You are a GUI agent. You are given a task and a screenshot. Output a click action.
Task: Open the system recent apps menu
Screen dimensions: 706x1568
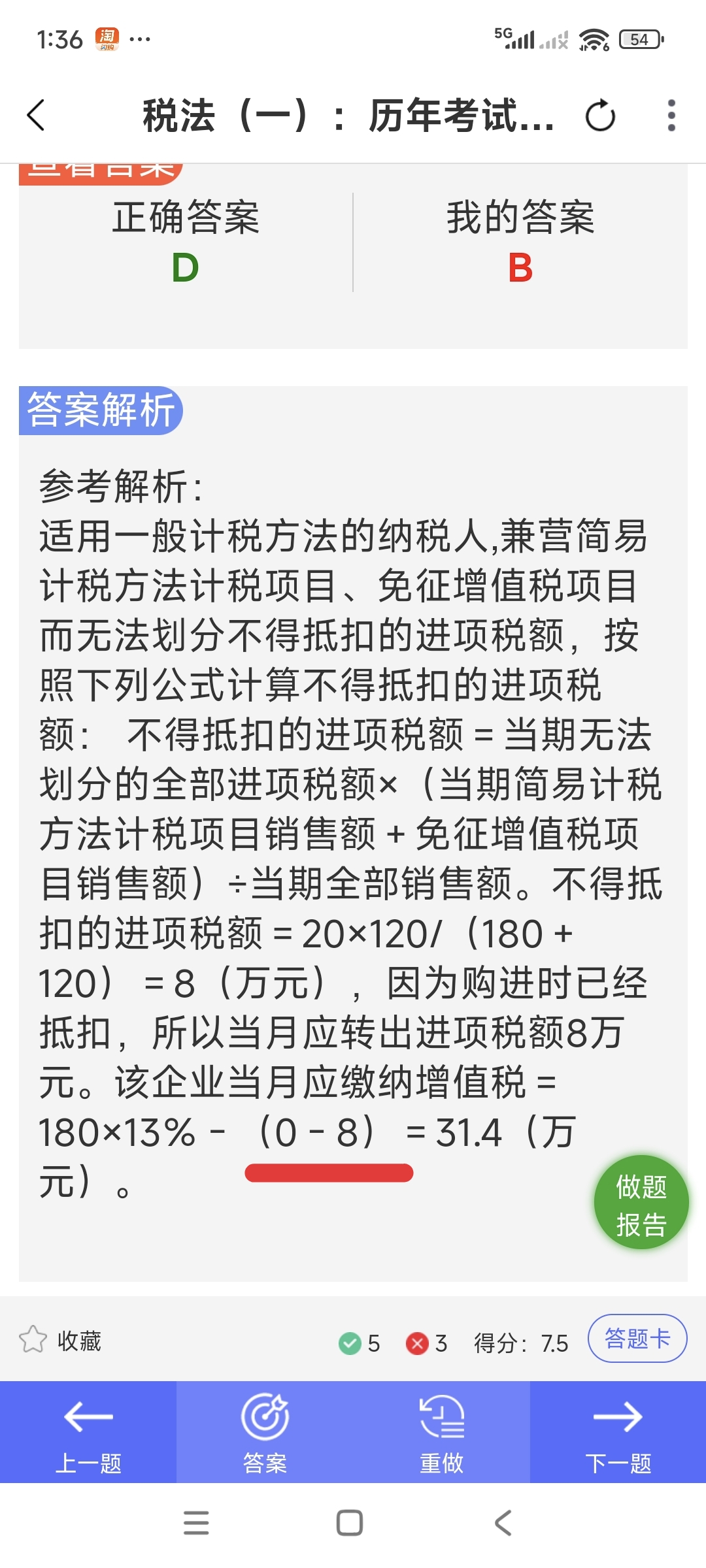coord(196,1523)
